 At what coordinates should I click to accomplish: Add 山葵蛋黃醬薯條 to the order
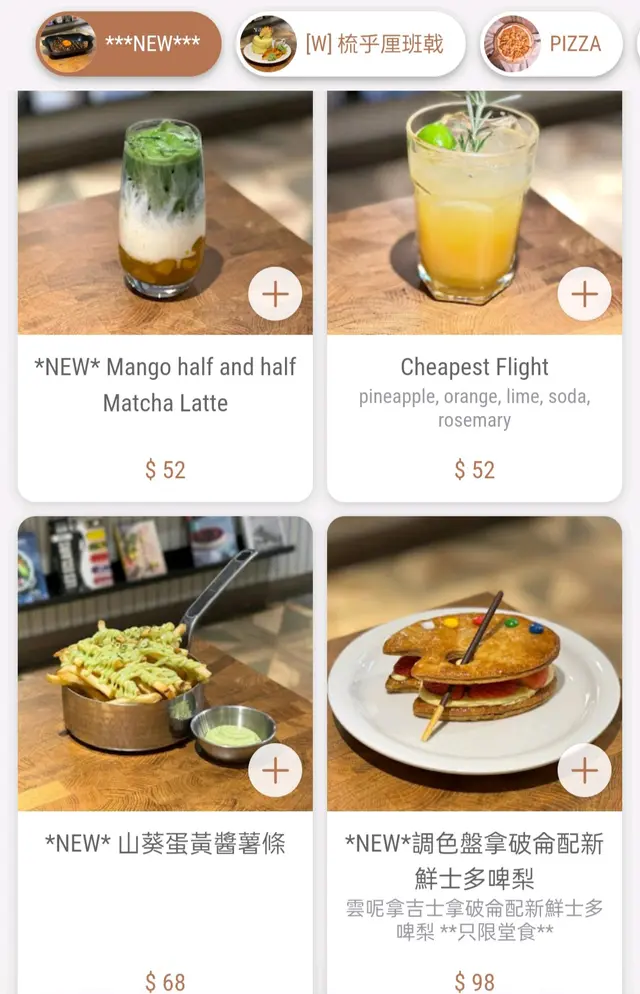(x=275, y=770)
